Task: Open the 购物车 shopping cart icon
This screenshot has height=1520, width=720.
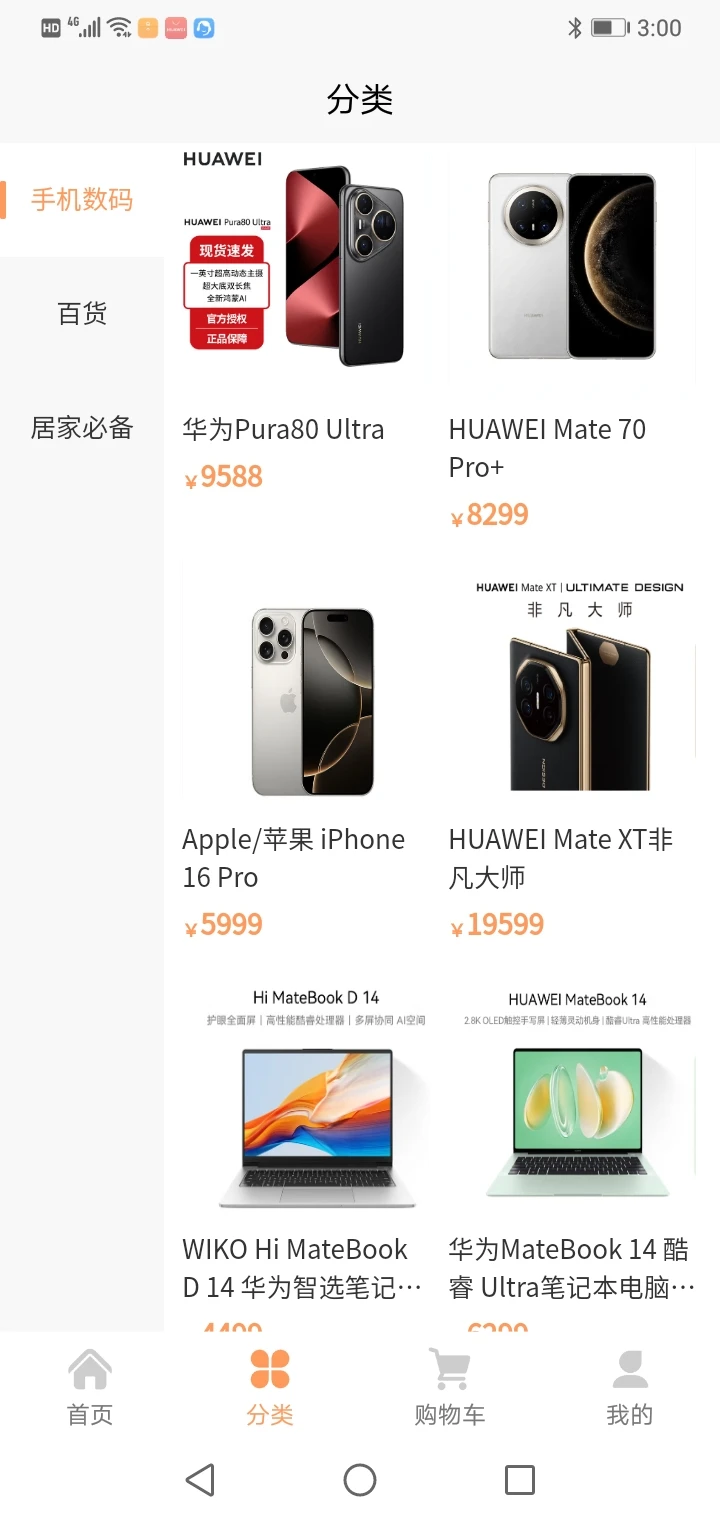Action: click(x=449, y=1375)
